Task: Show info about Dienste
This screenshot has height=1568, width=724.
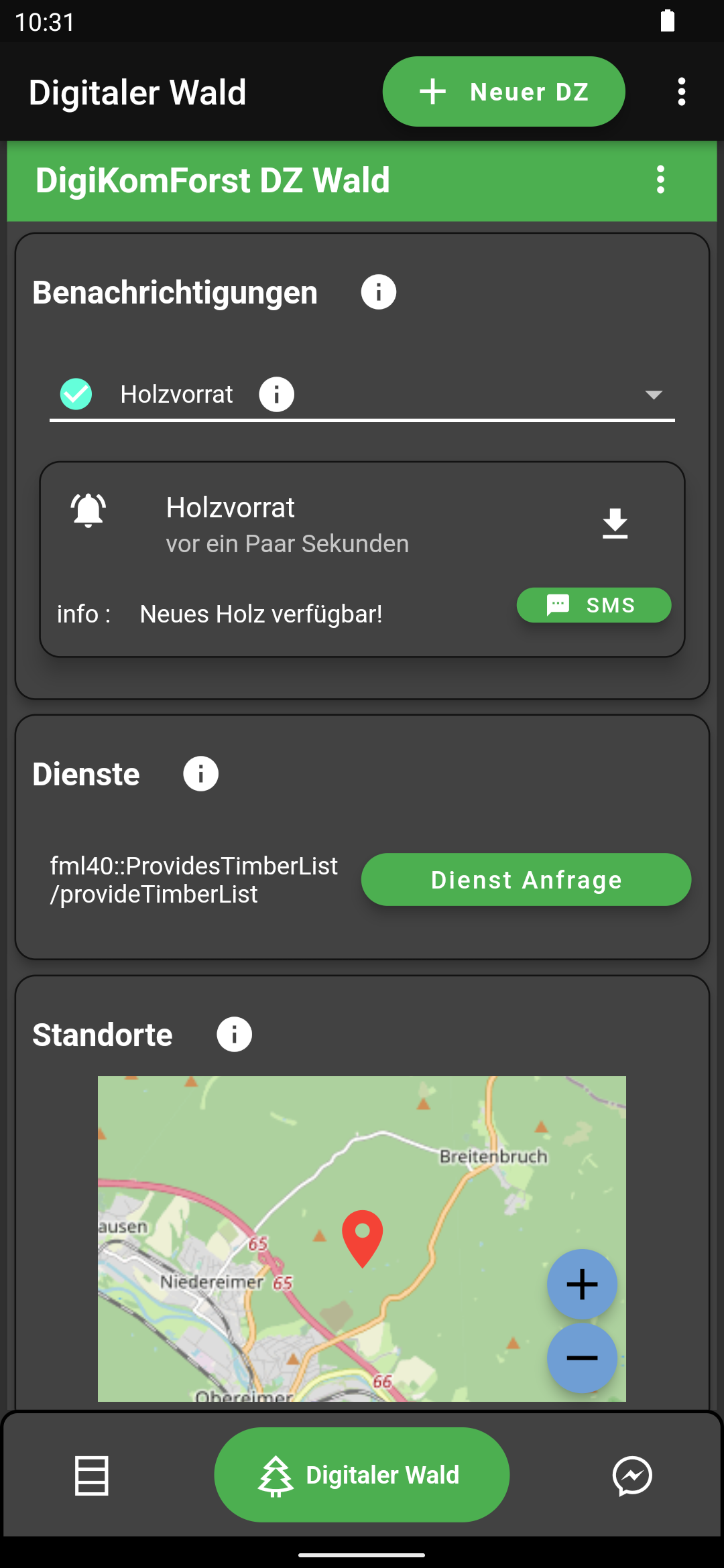Action: click(200, 774)
